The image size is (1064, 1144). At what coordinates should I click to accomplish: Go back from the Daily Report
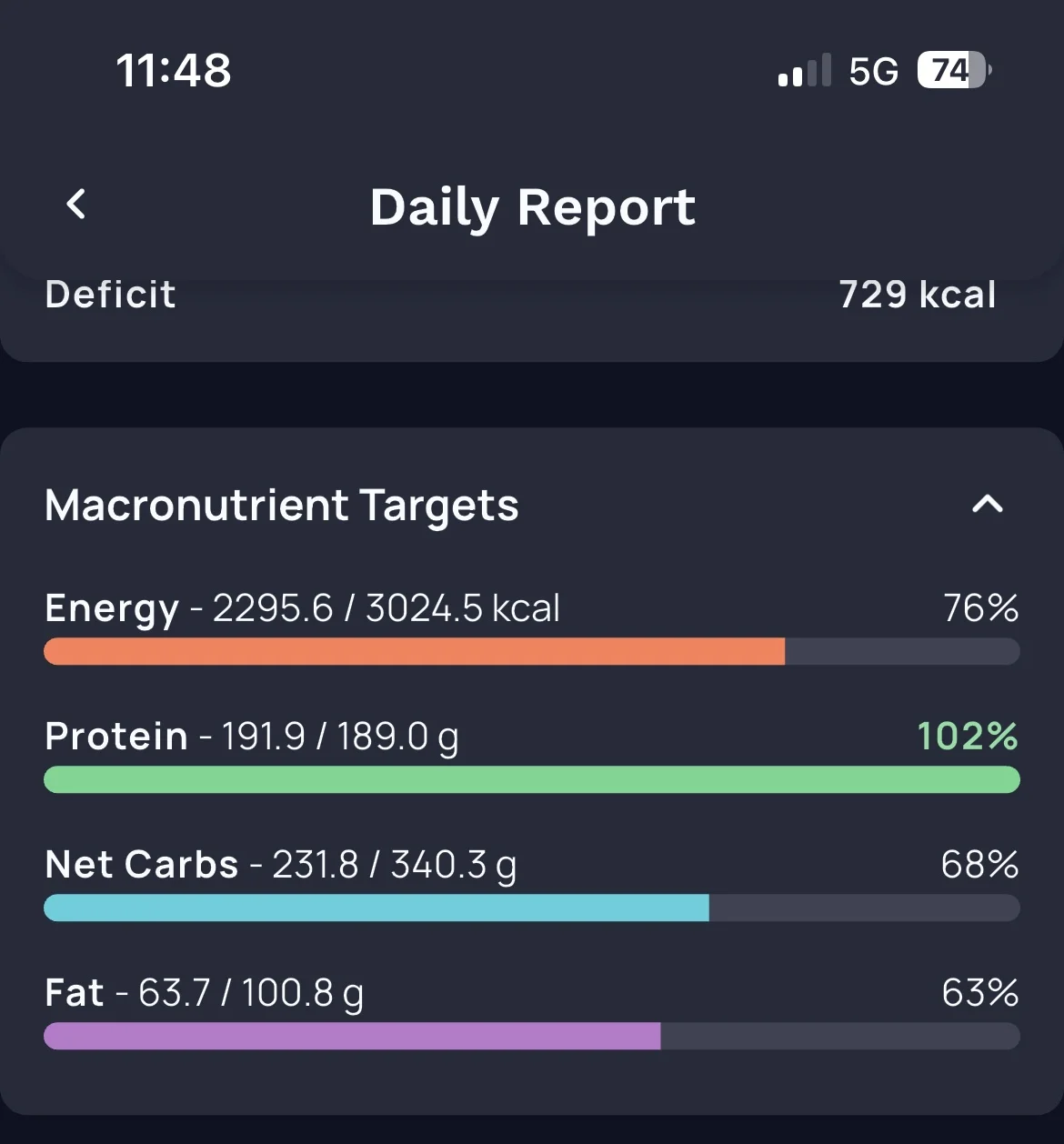coord(76,204)
